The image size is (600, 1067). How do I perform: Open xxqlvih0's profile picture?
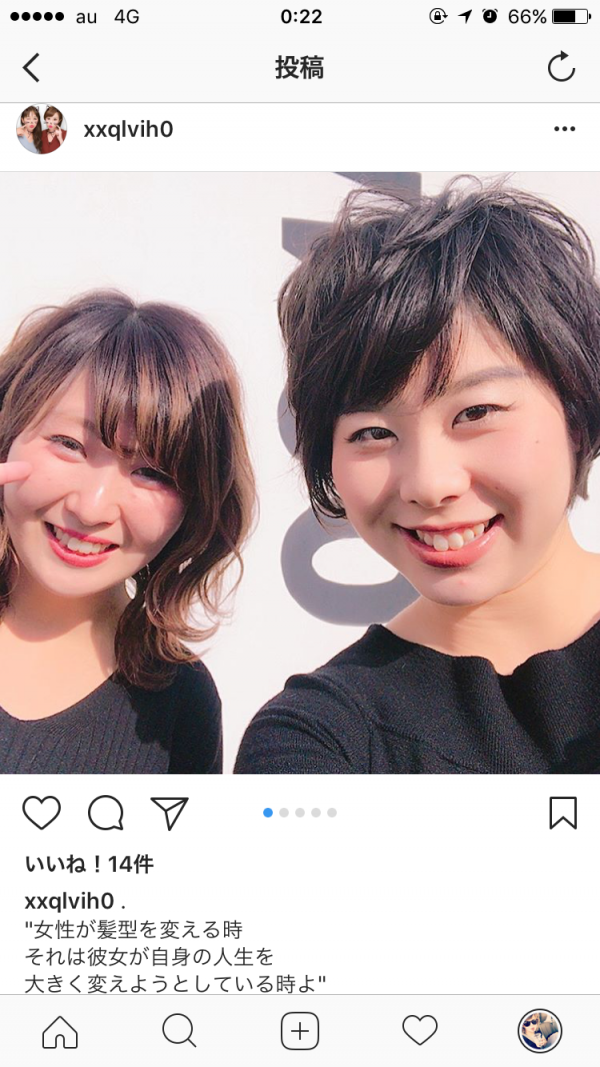(x=41, y=129)
